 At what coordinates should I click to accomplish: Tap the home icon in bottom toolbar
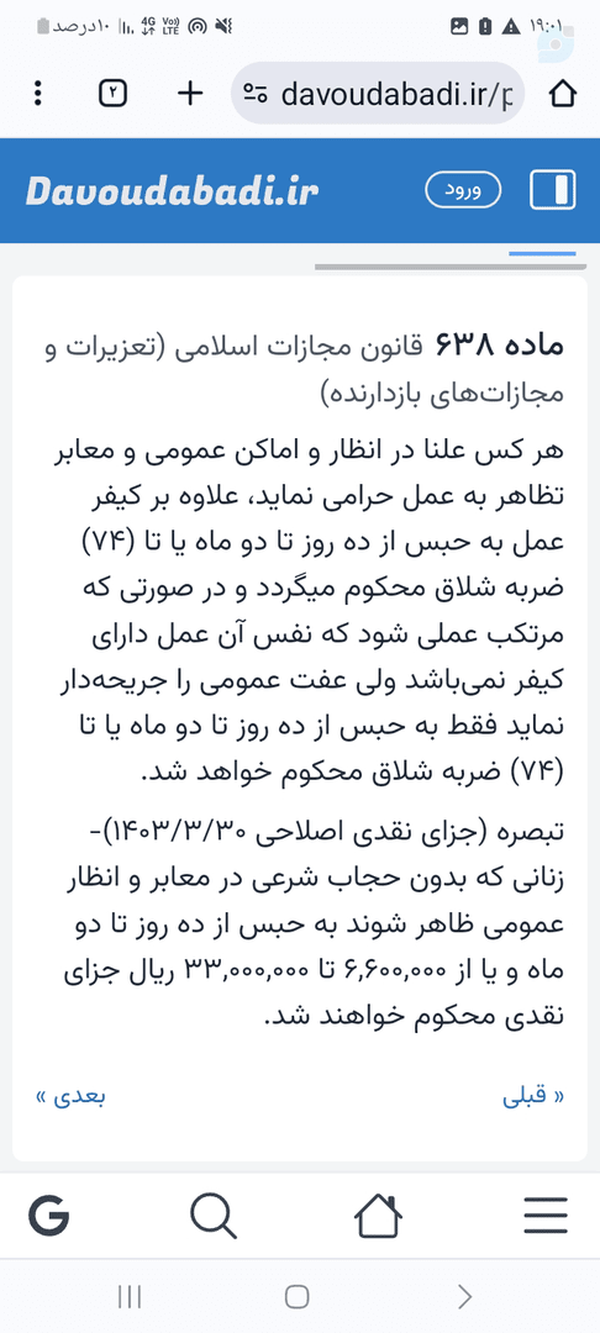coord(379,1215)
